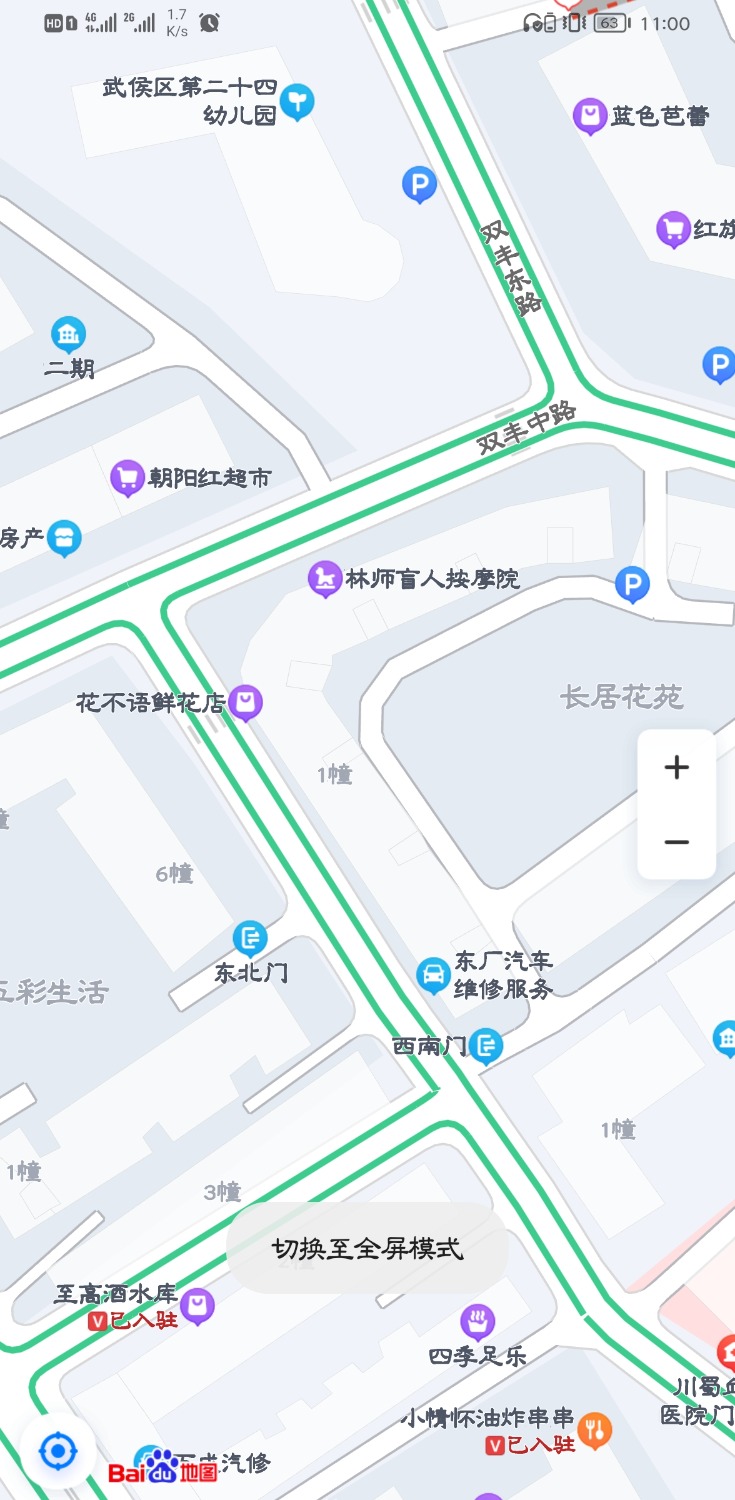
Task: Tap the 武侯区第二十四幼儿园 marker
Action: [x=297, y=101]
